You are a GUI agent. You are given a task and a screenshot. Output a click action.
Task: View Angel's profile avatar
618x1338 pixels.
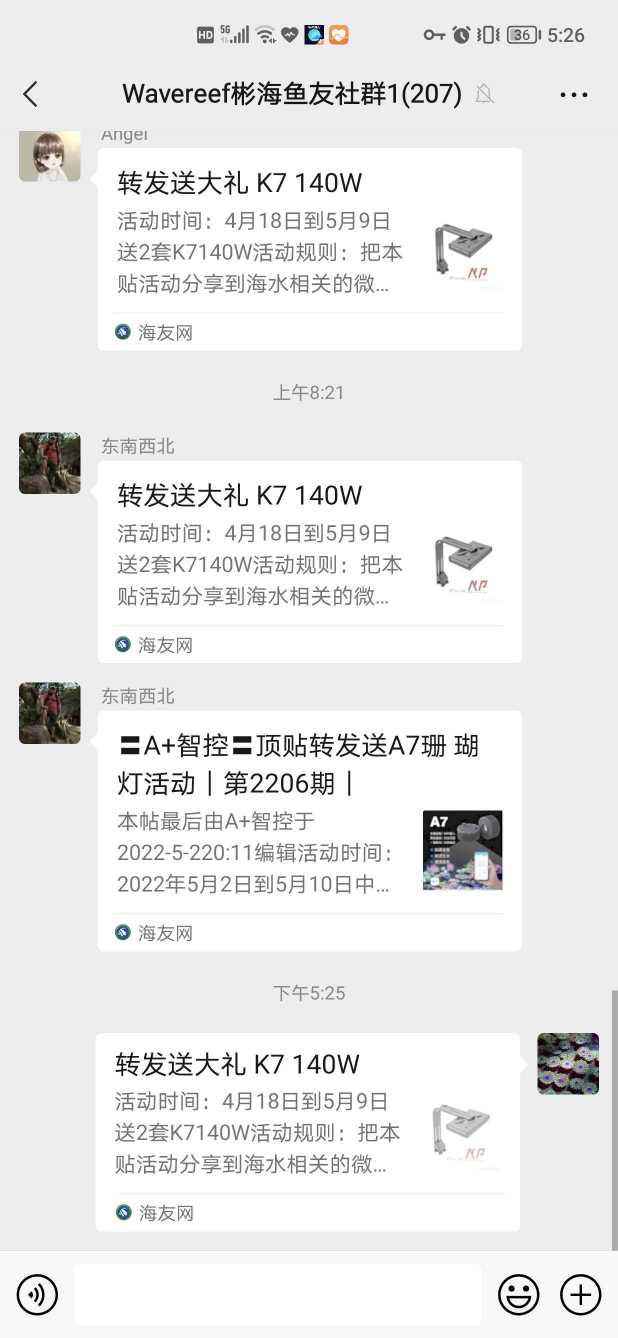click(x=49, y=155)
